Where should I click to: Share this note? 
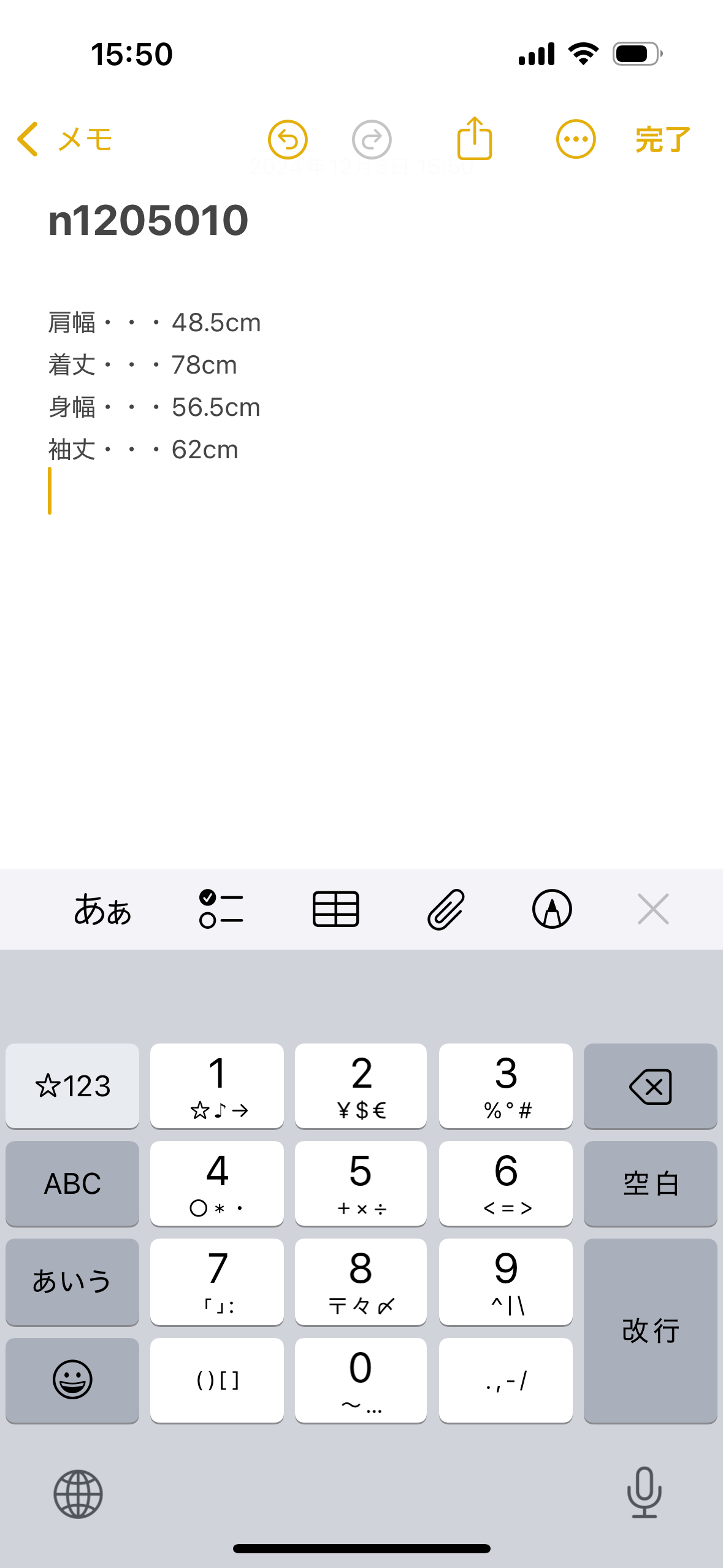(x=474, y=139)
